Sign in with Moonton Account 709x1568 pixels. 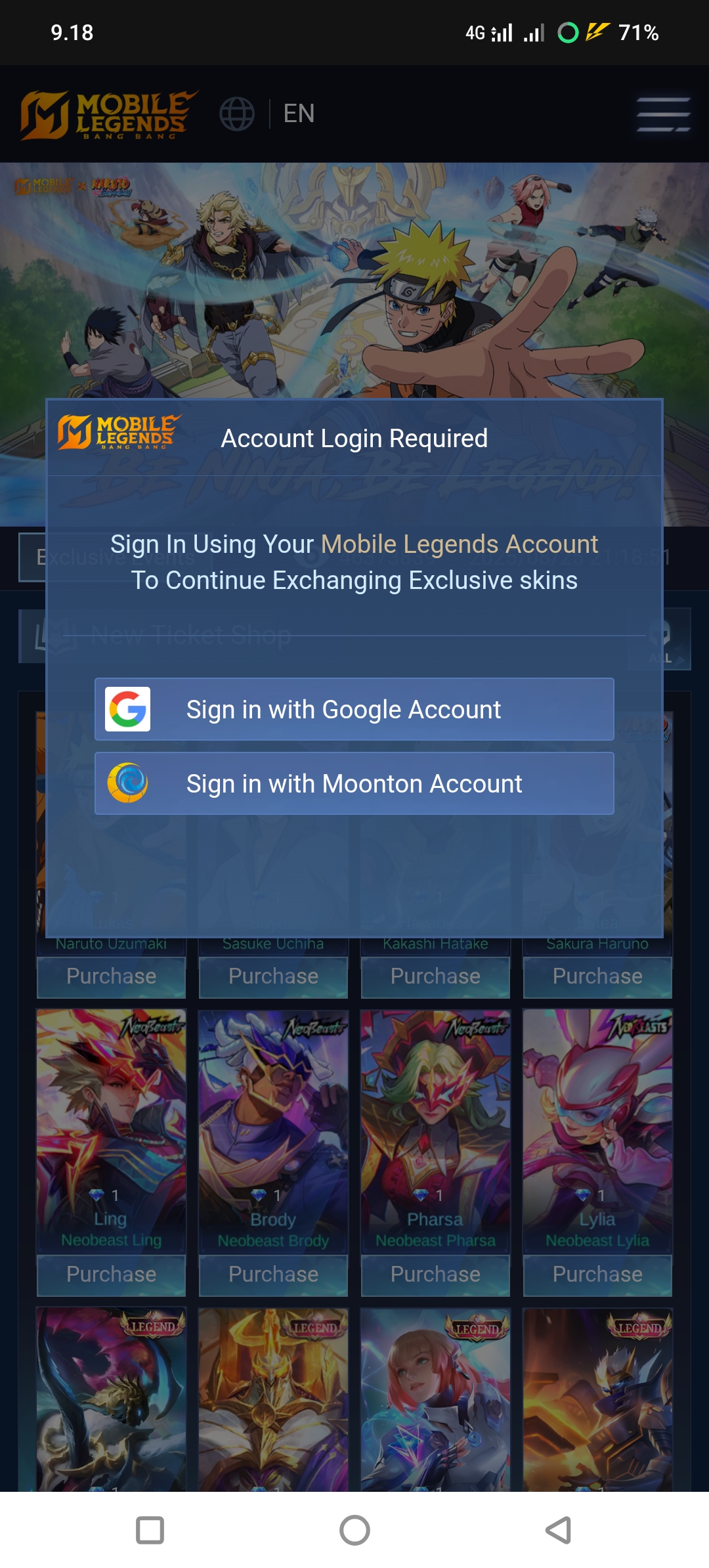(354, 783)
